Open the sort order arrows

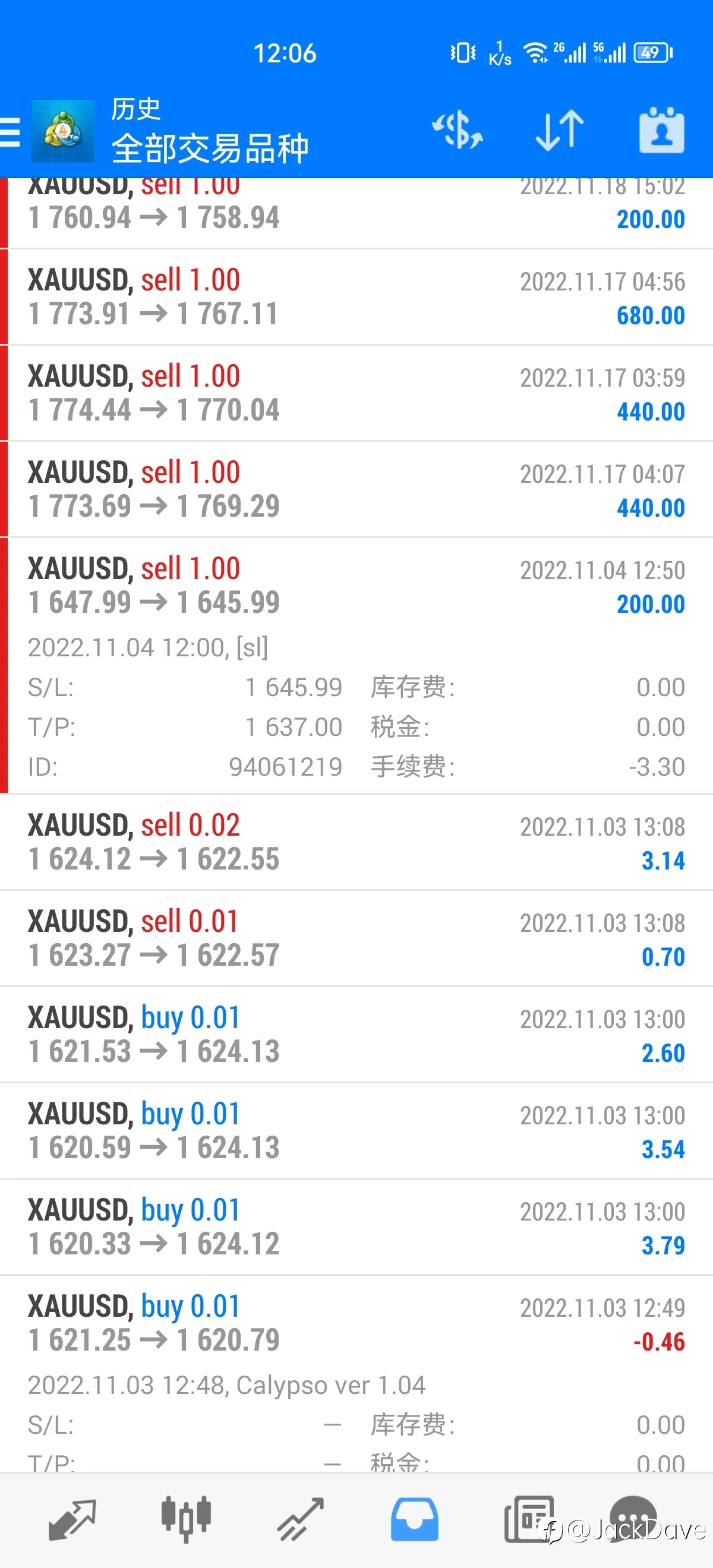(x=560, y=130)
